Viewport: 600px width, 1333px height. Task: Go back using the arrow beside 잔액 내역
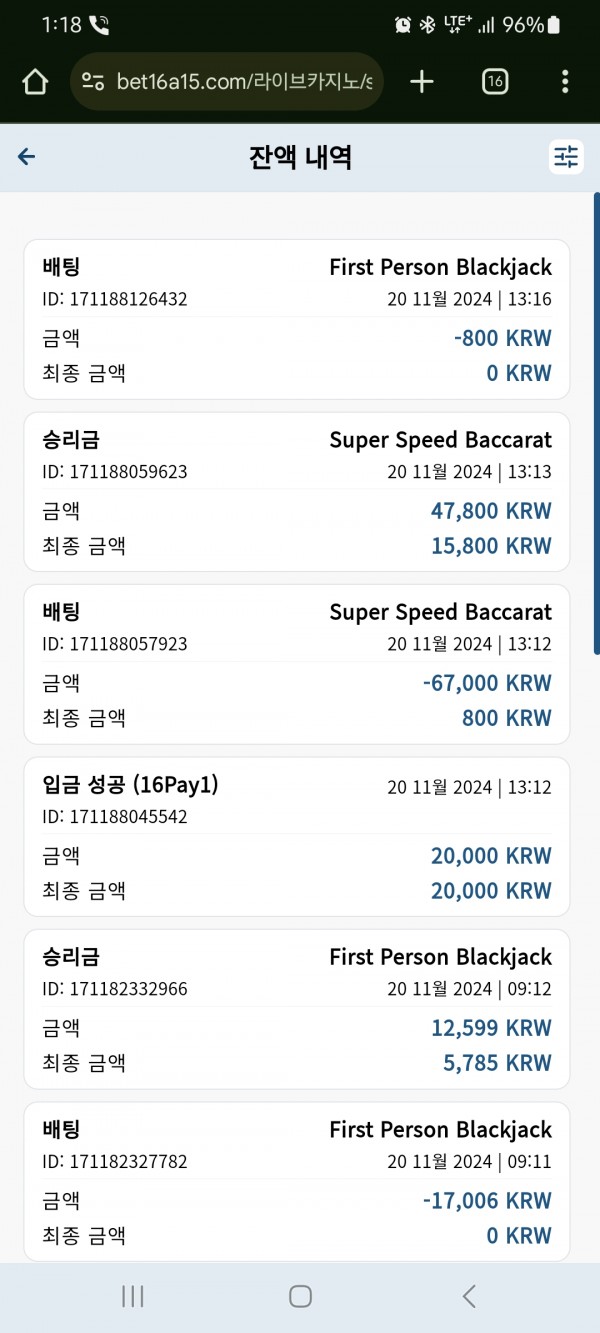coord(27,156)
